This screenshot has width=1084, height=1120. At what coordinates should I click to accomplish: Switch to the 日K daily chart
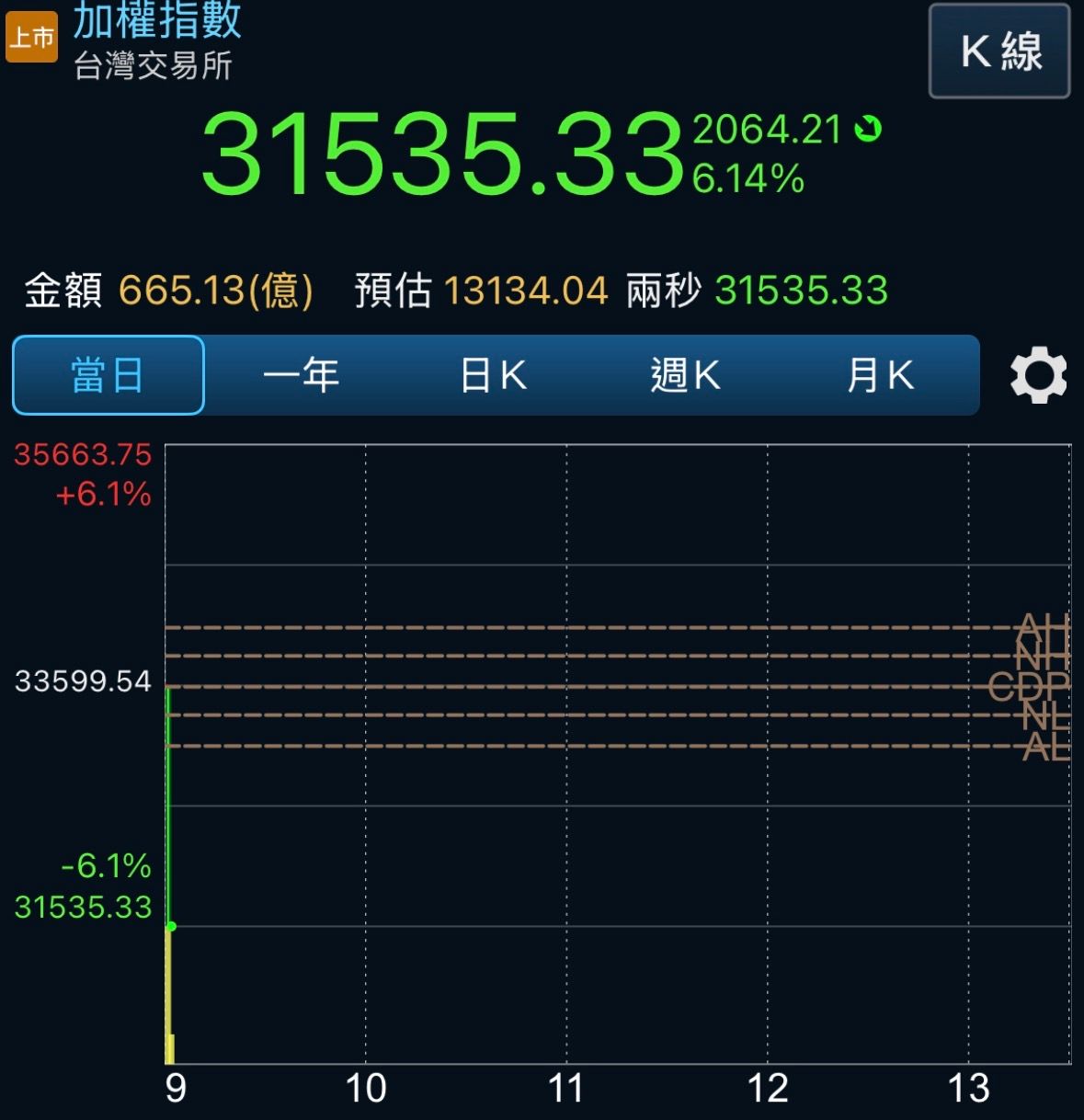494,375
